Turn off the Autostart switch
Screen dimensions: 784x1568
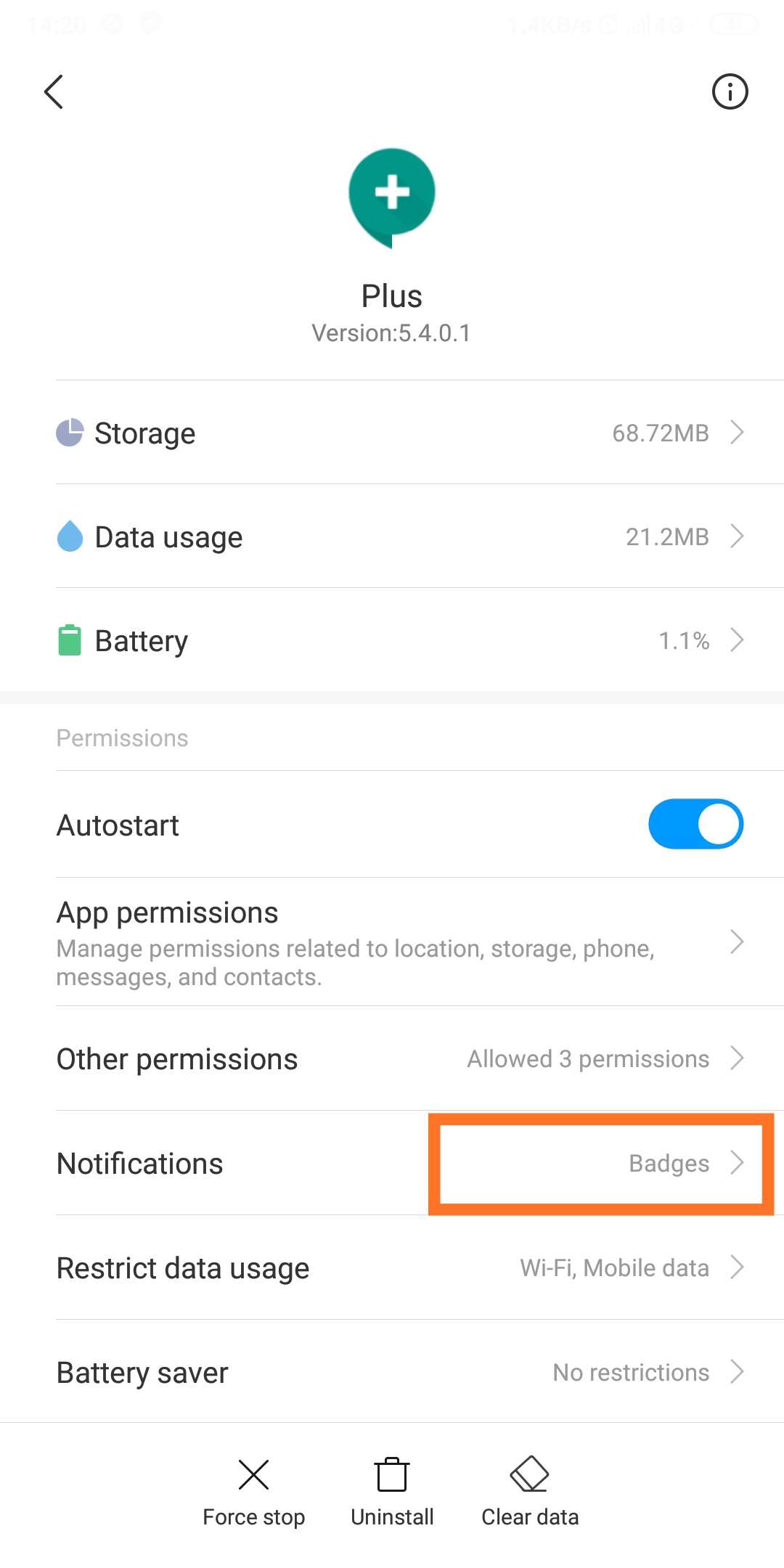(695, 825)
